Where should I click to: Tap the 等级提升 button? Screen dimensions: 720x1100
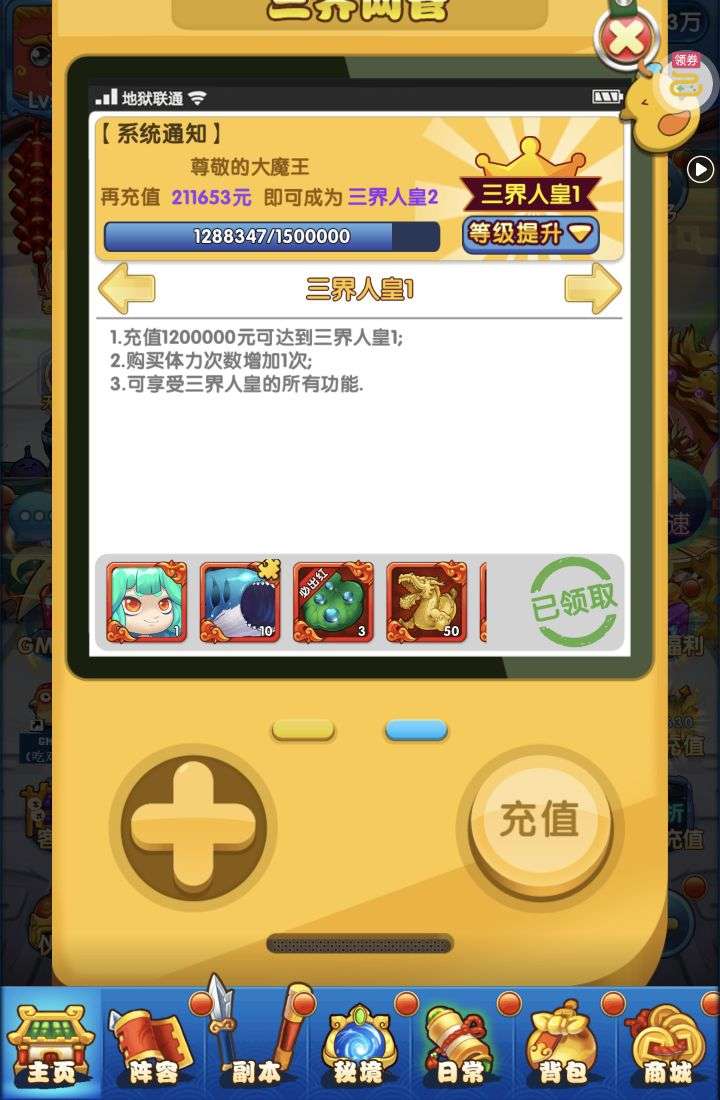tap(531, 235)
